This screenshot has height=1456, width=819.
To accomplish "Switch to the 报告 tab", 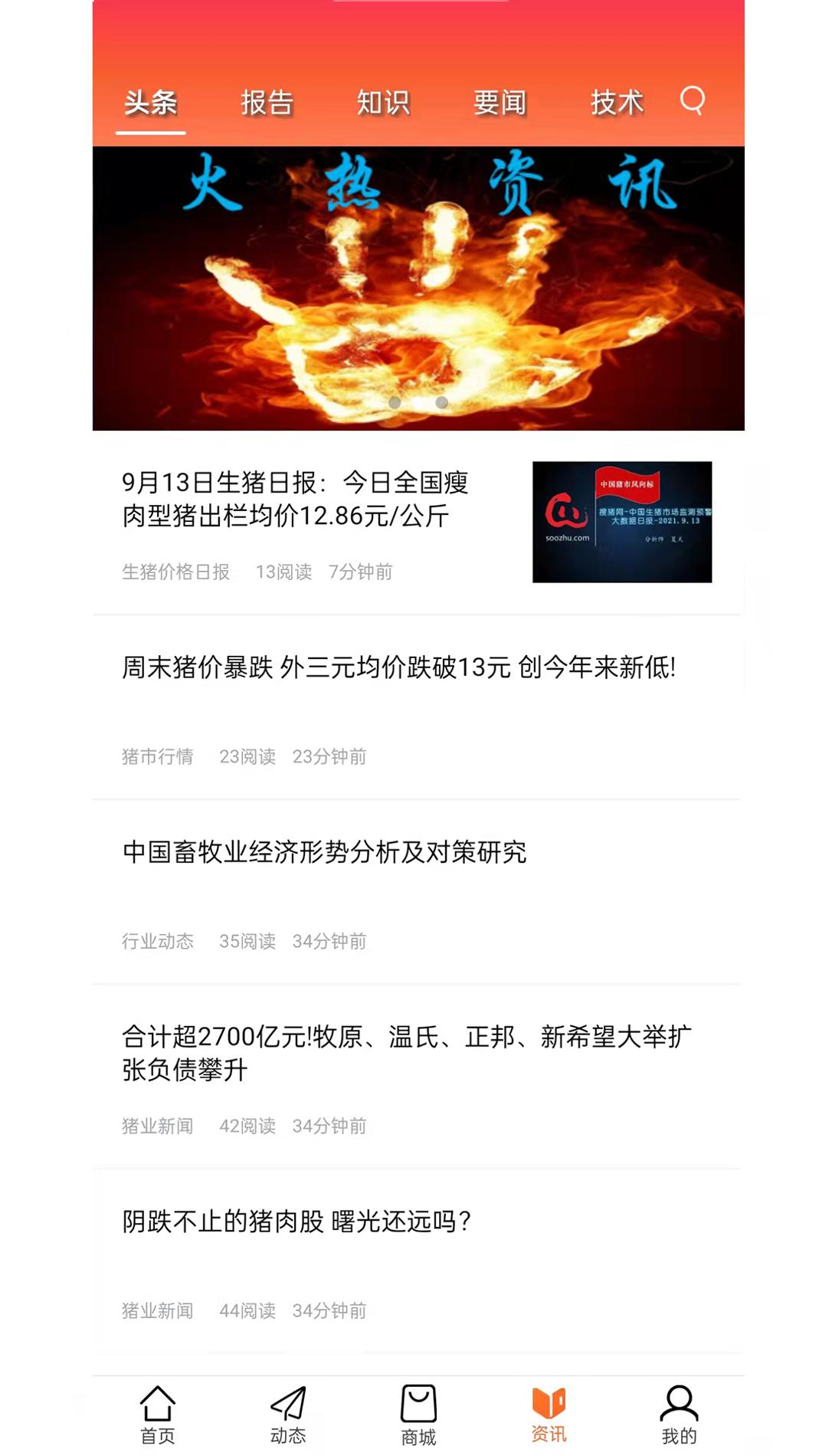I will pos(267,103).
